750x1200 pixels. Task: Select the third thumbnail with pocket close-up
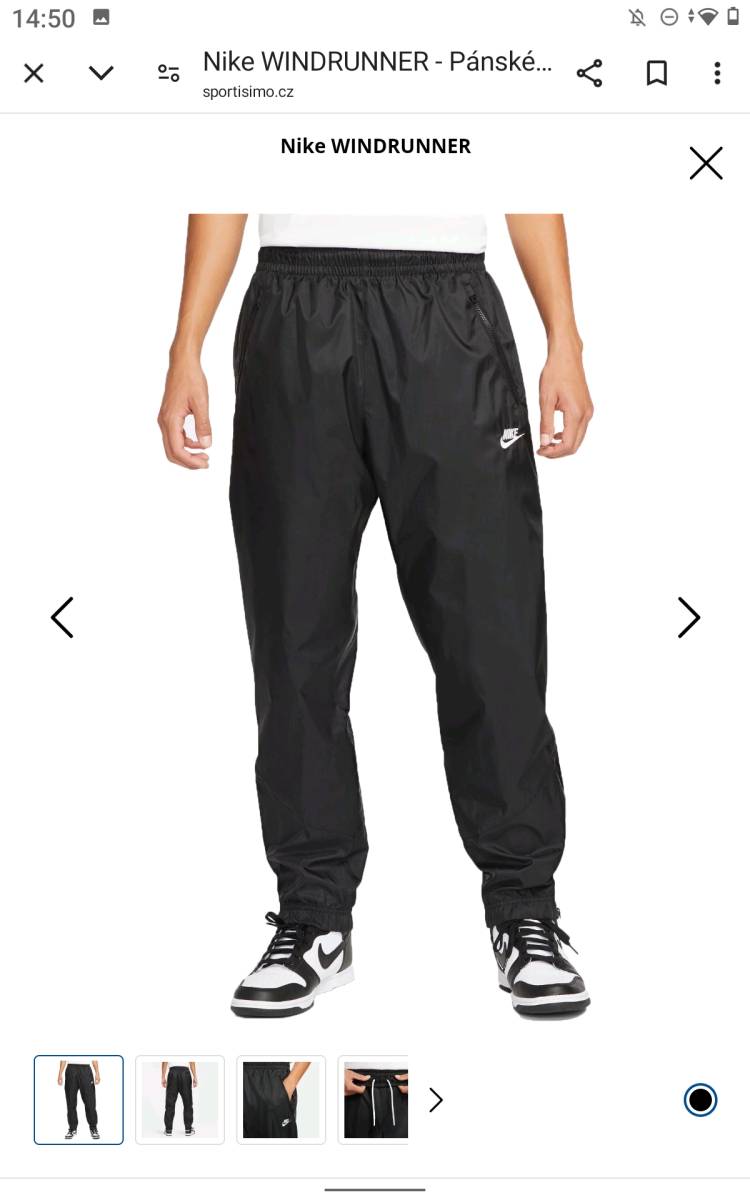[x=281, y=1100]
